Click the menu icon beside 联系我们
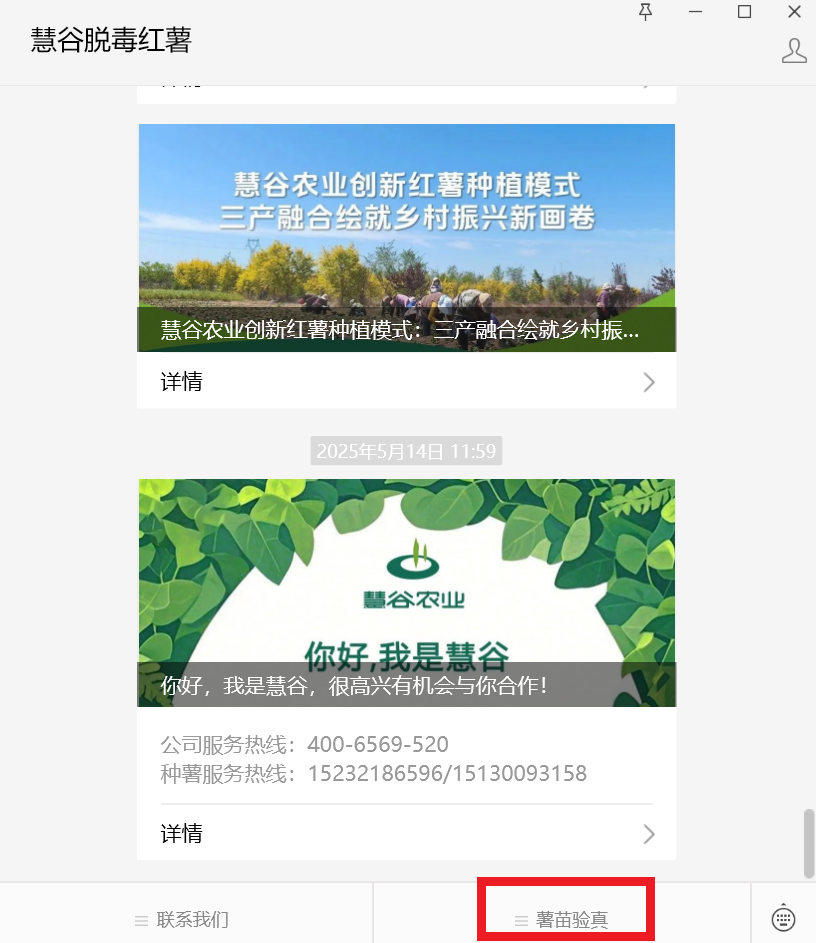The width and height of the screenshot is (816, 943). pyautogui.click(x=140, y=919)
